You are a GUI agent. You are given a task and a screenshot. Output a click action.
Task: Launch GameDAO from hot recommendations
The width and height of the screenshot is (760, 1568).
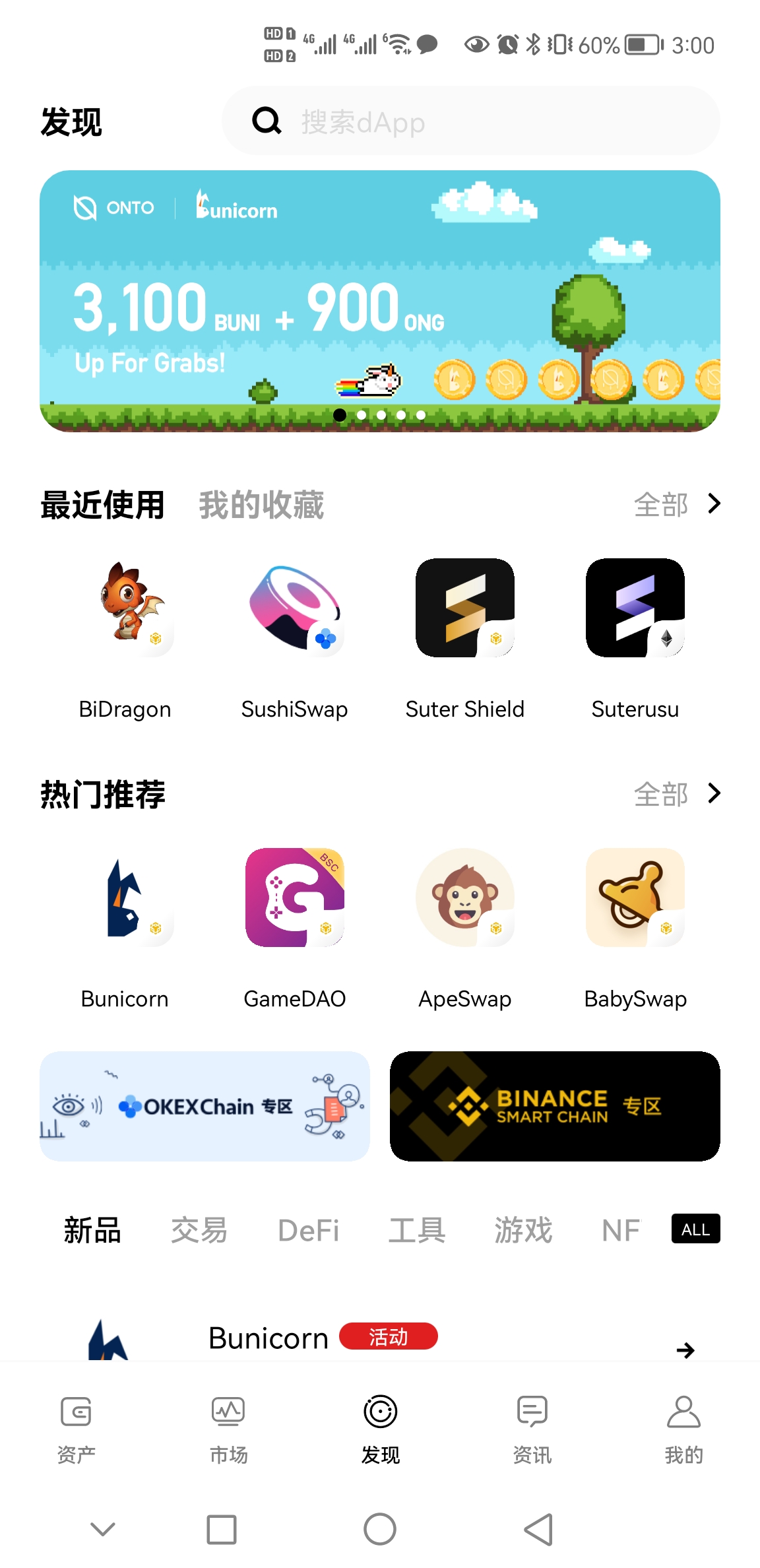click(x=295, y=899)
